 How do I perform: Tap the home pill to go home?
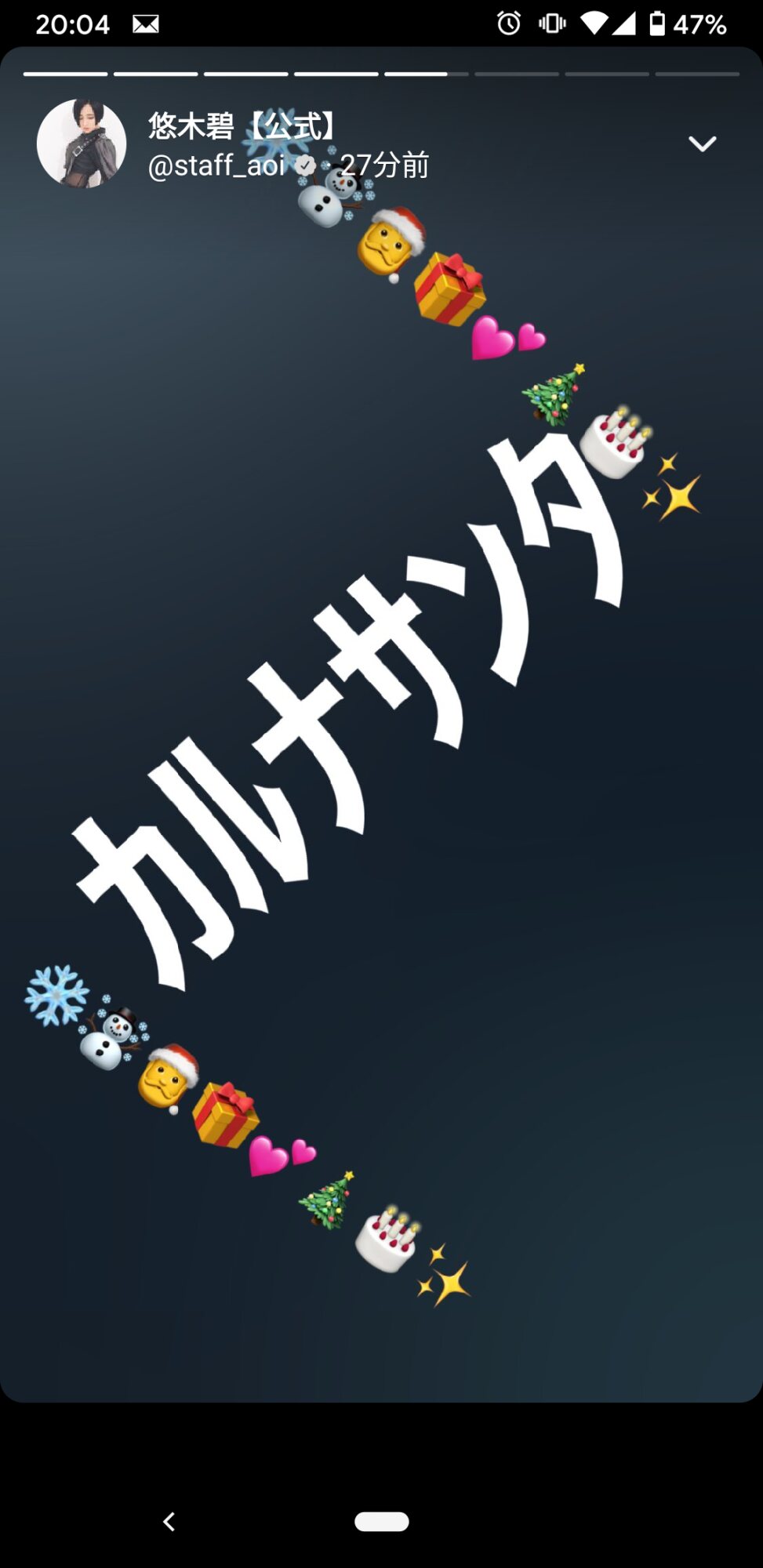pos(381,1522)
